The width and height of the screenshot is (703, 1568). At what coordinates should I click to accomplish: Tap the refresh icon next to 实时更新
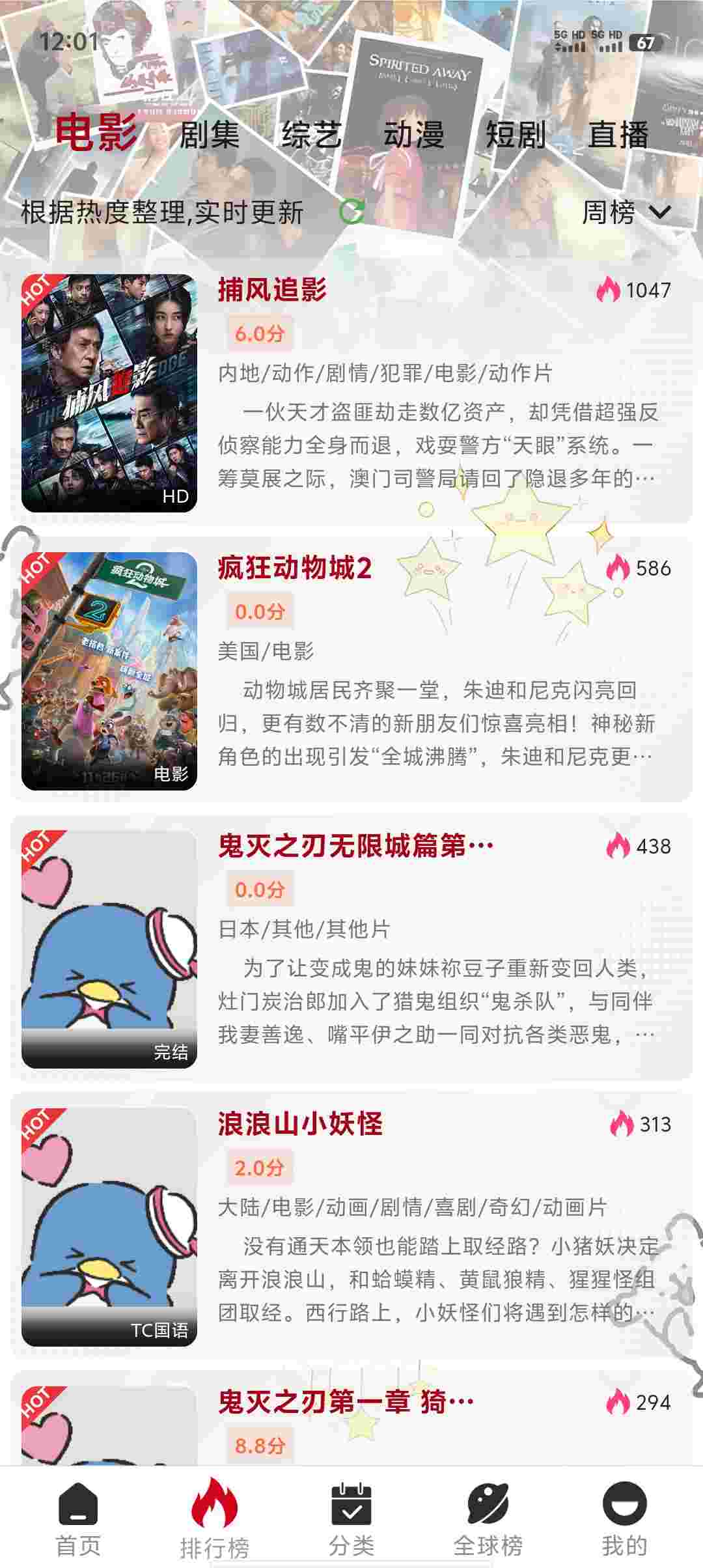(353, 212)
